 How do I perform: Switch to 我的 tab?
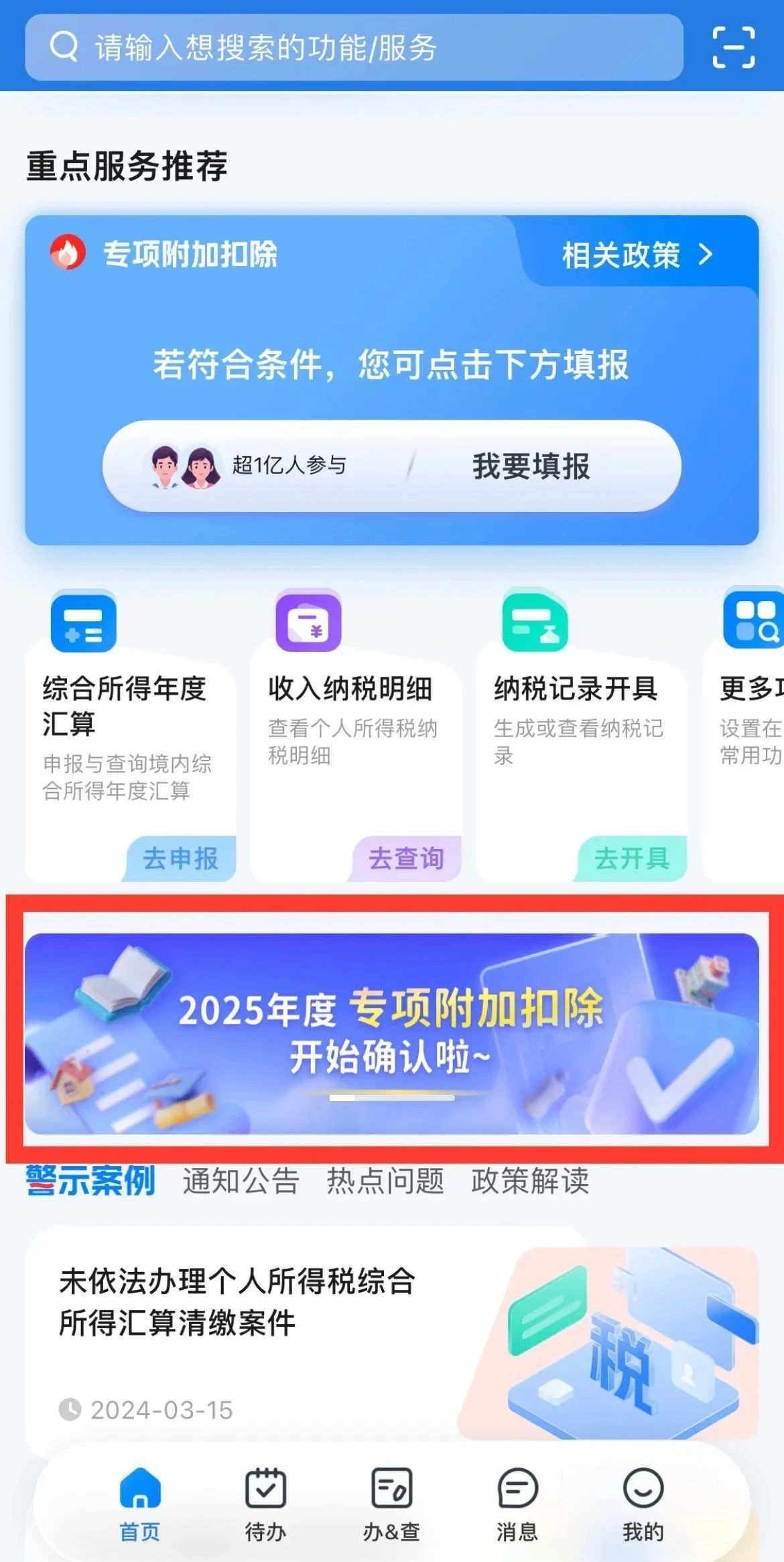pyautogui.click(x=643, y=1502)
